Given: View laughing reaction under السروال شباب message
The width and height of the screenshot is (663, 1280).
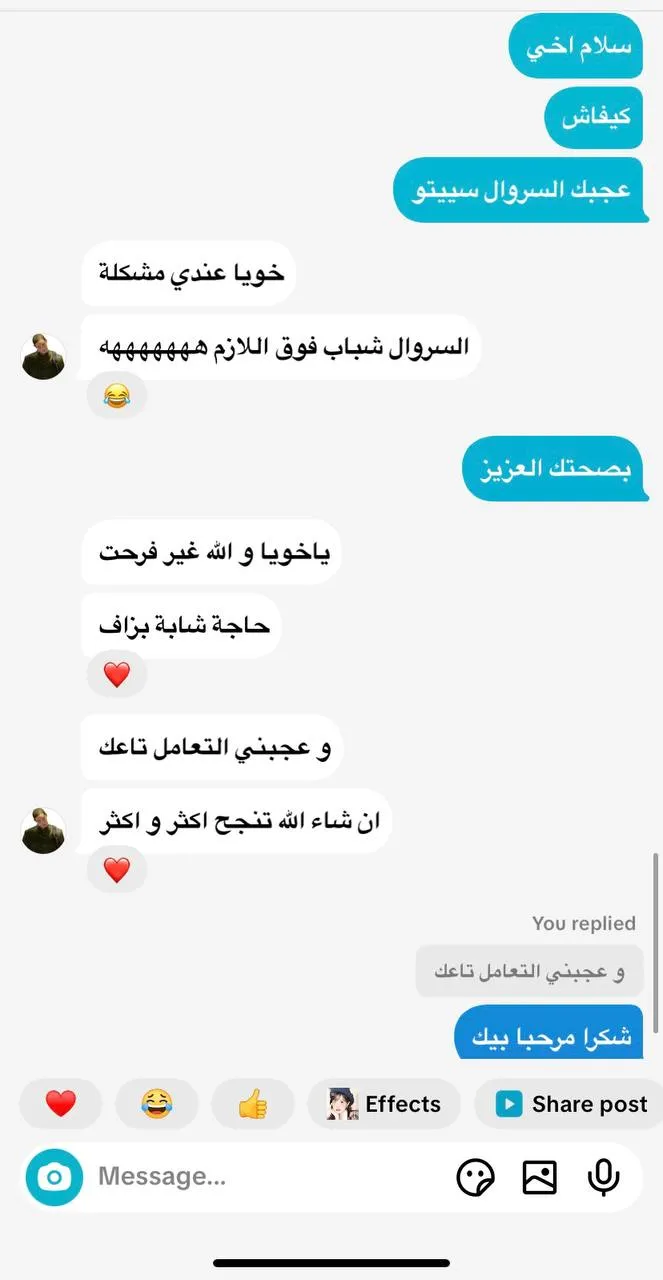Looking at the screenshot, I should pyautogui.click(x=117, y=397).
